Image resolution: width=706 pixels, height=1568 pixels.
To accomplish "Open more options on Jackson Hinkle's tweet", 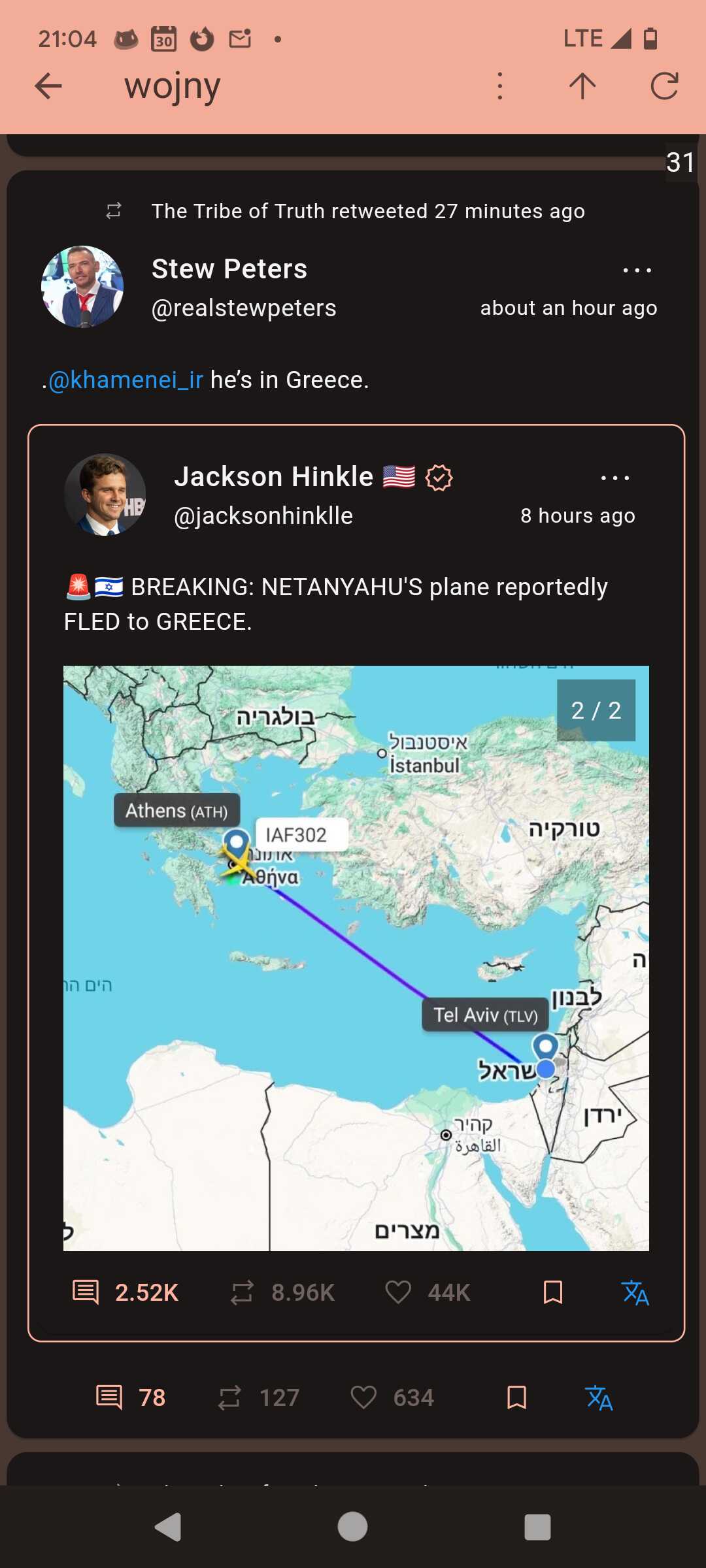I will pyautogui.click(x=615, y=478).
